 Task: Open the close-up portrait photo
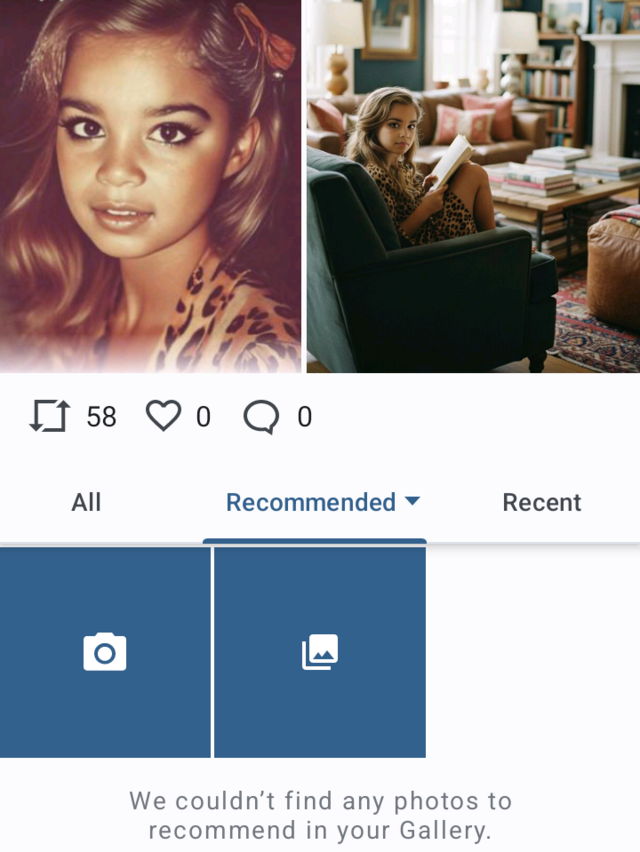point(150,186)
